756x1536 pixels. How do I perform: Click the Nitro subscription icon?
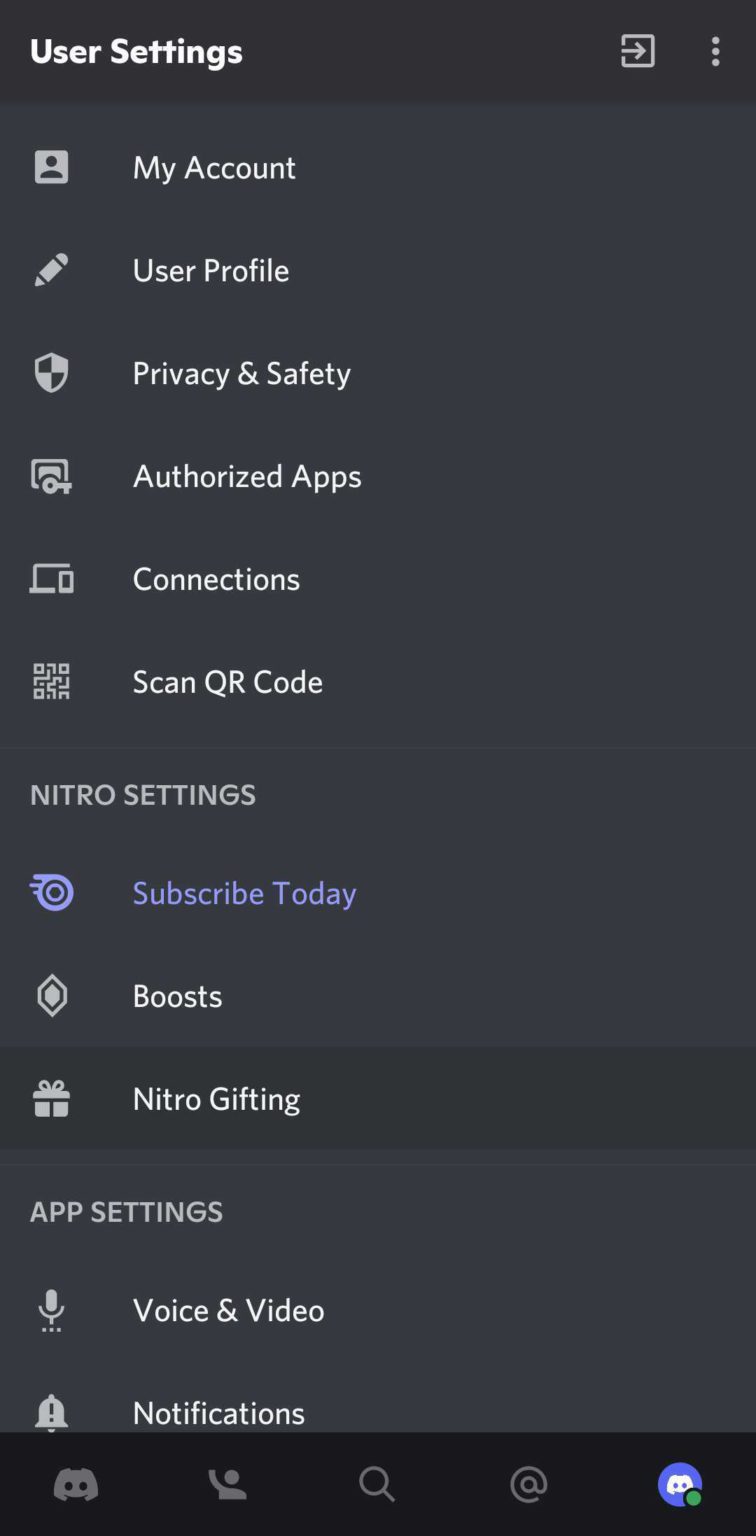51,892
